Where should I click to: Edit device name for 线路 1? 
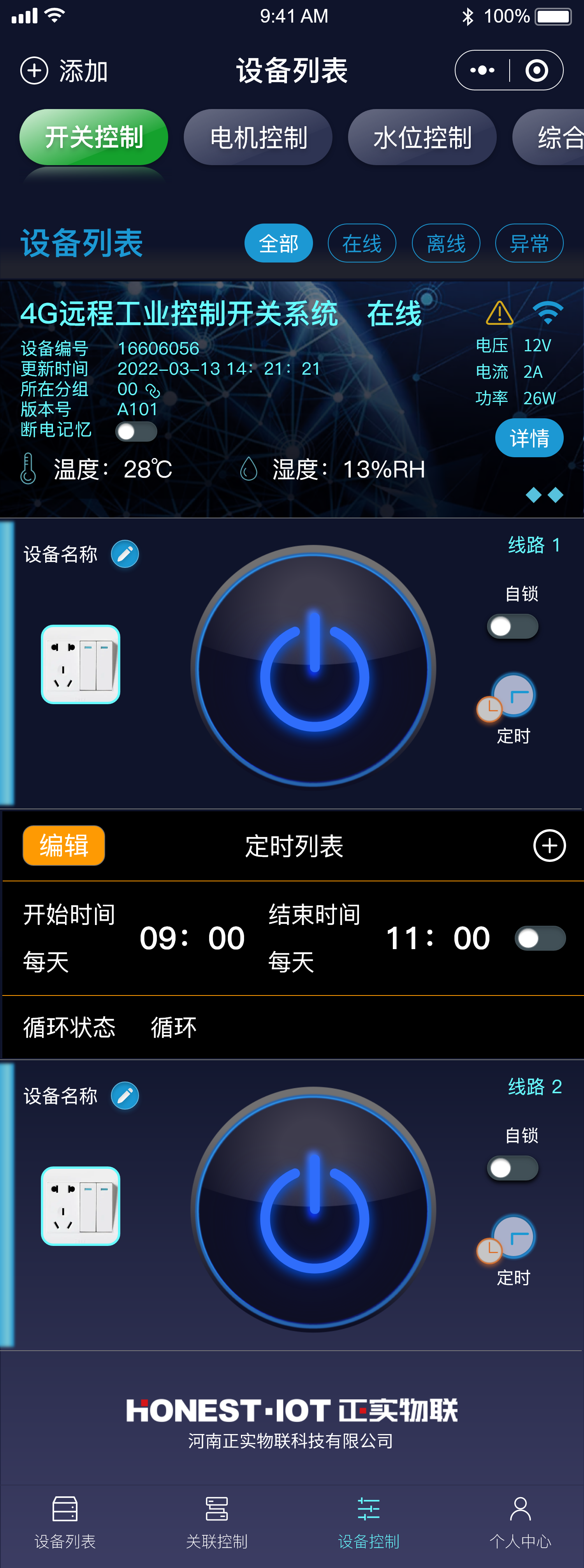point(125,554)
